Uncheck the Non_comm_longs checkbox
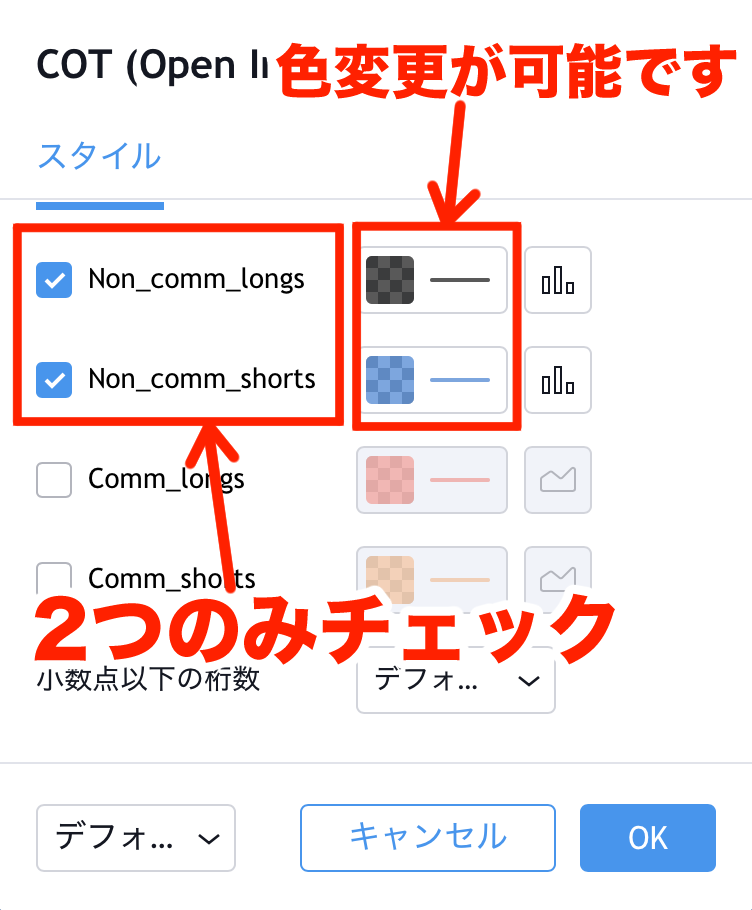This screenshot has height=910, width=752. tap(54, 280)
